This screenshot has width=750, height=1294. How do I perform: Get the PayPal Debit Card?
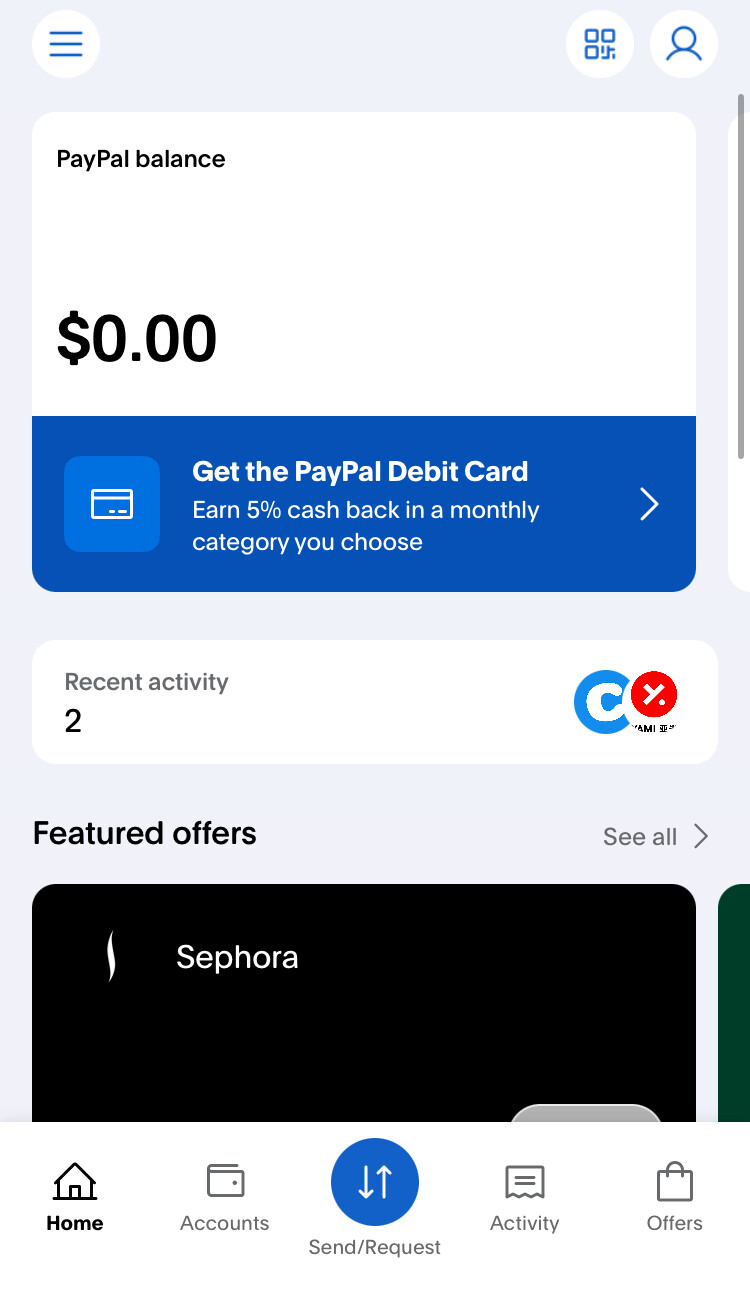(x=363, y=504)
